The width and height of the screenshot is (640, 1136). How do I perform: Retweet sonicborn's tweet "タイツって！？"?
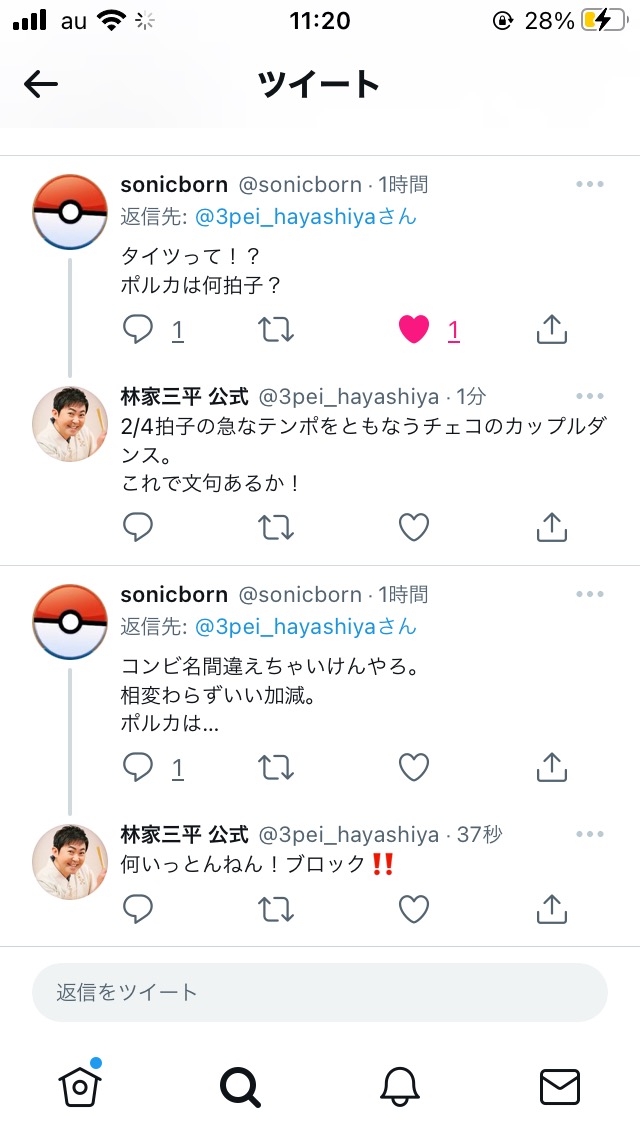pyautogui.click(x=276, y=329)
